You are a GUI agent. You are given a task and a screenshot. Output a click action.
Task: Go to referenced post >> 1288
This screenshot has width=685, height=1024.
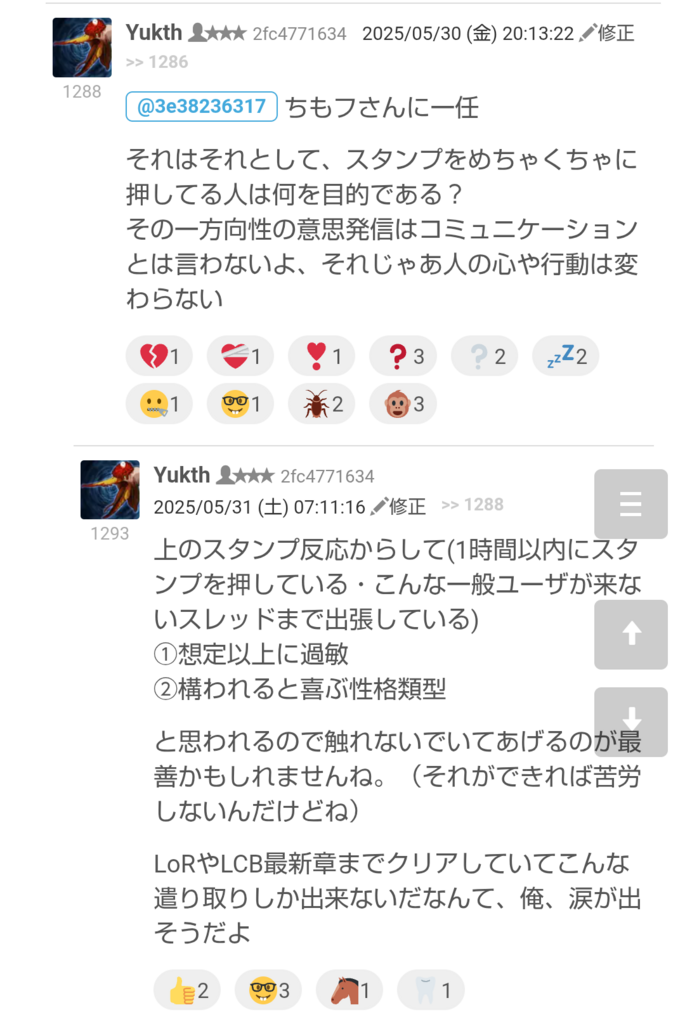[x=472, y=505]
